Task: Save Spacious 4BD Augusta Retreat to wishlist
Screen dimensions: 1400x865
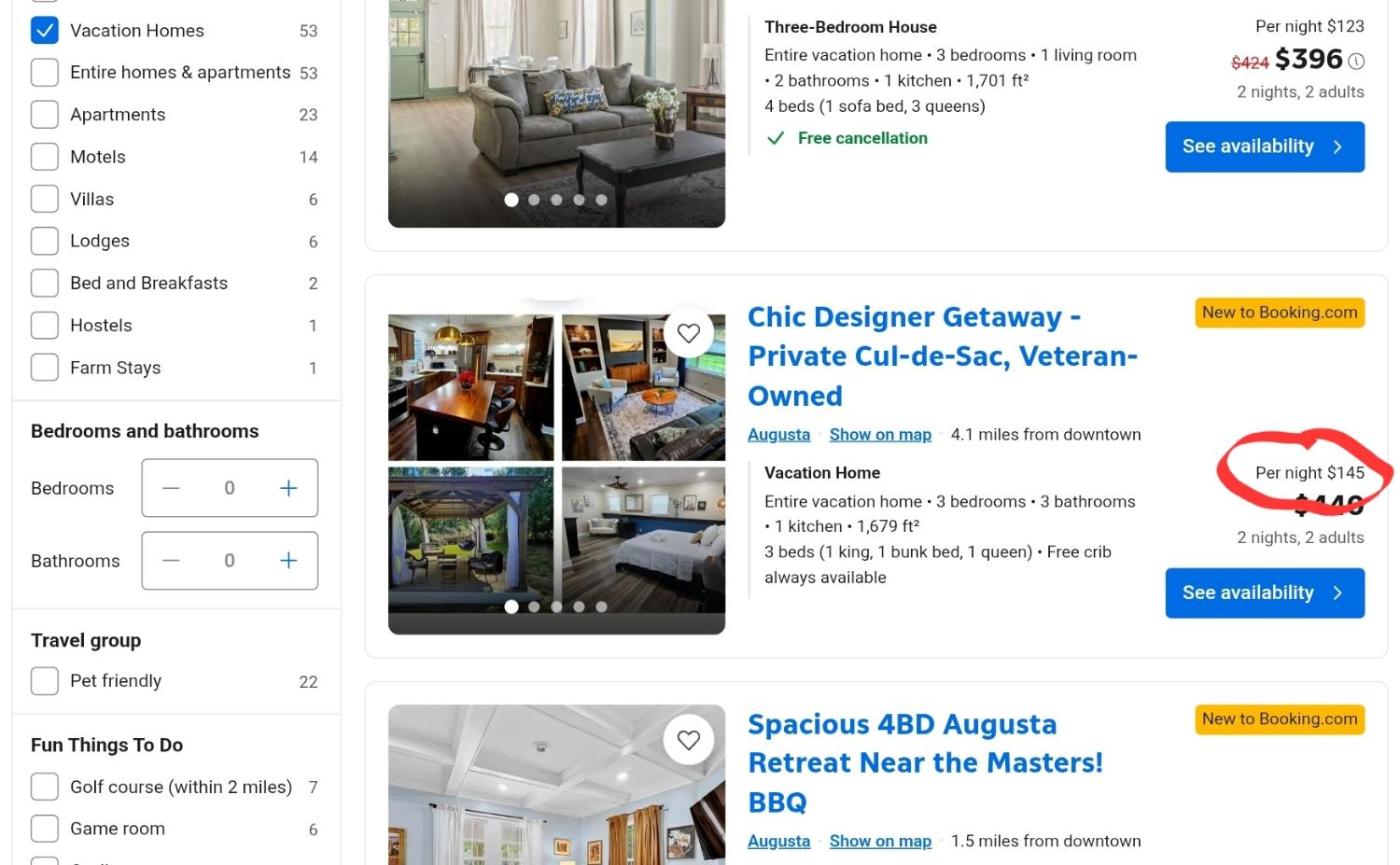Action: coord(688,740)
